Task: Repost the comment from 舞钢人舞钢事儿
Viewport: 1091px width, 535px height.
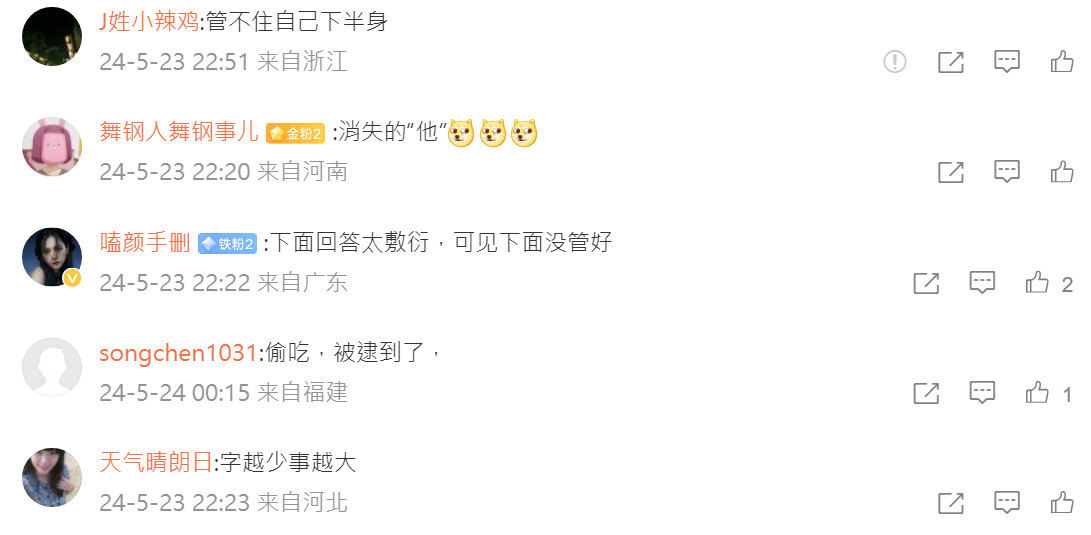Action: click(950, 172)
